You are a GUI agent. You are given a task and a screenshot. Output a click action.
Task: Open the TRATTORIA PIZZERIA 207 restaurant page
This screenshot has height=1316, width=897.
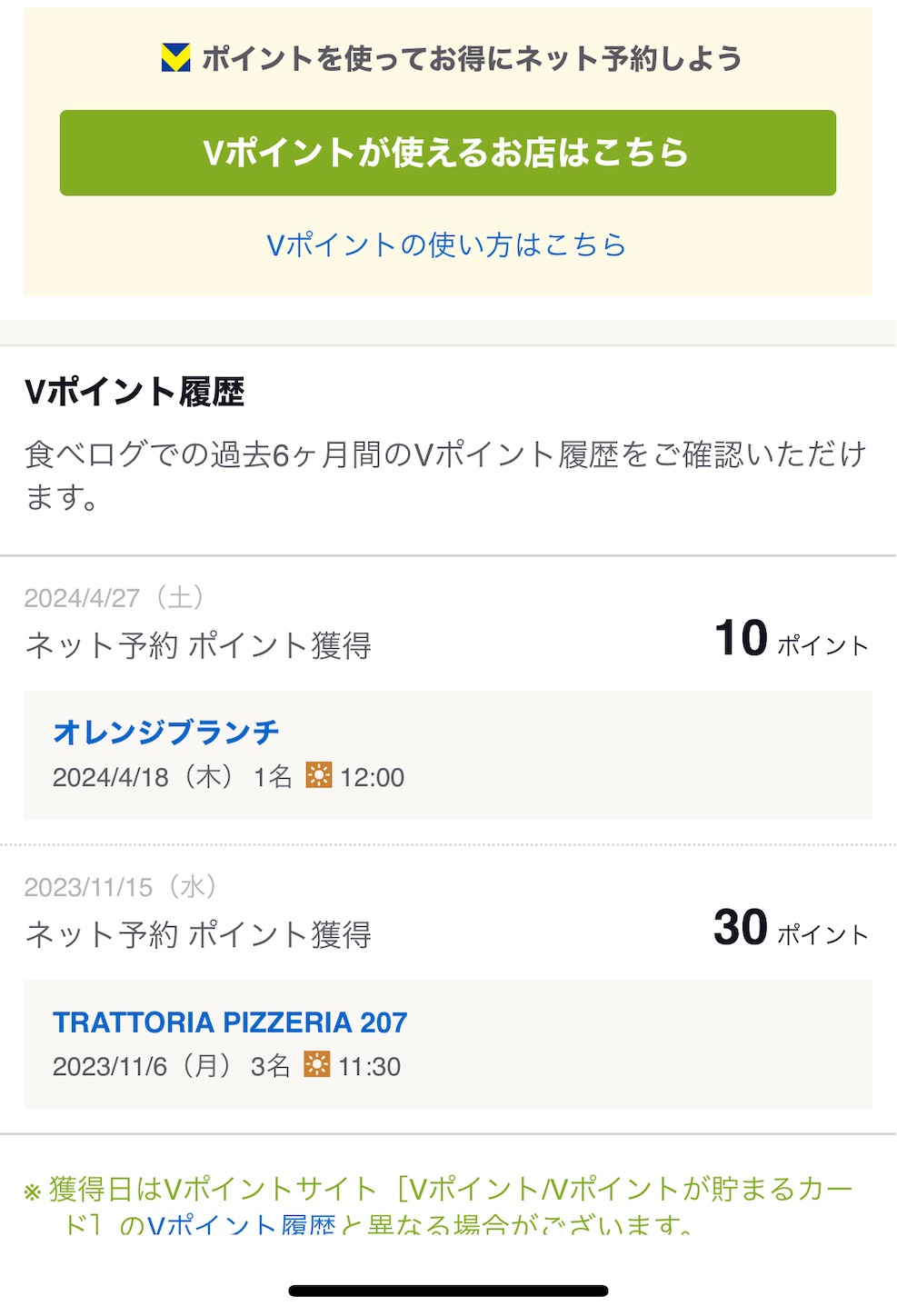click(x=231, y=1022)
